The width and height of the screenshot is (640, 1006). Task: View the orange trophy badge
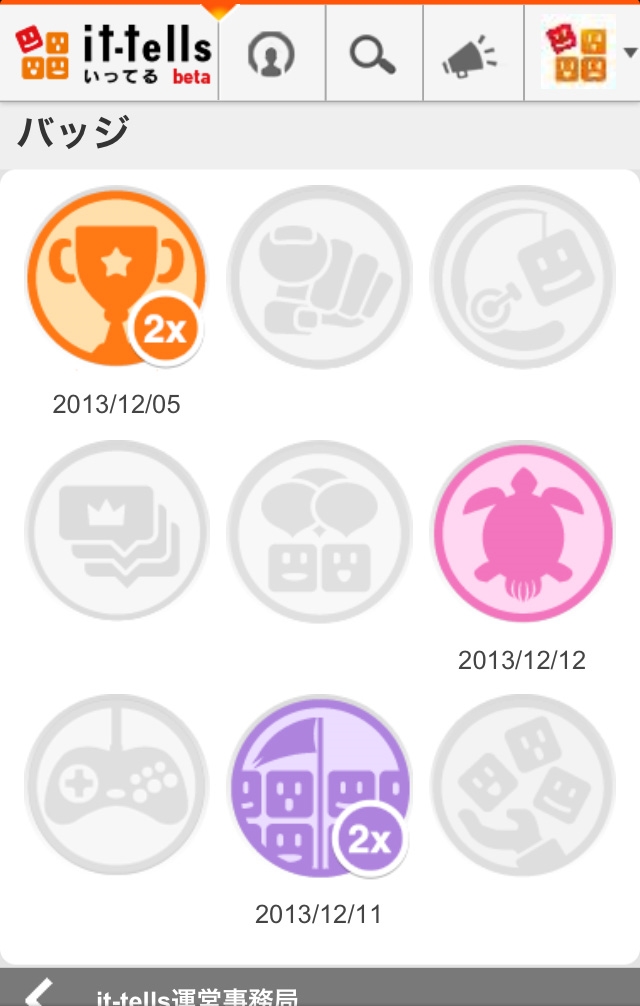116,278
